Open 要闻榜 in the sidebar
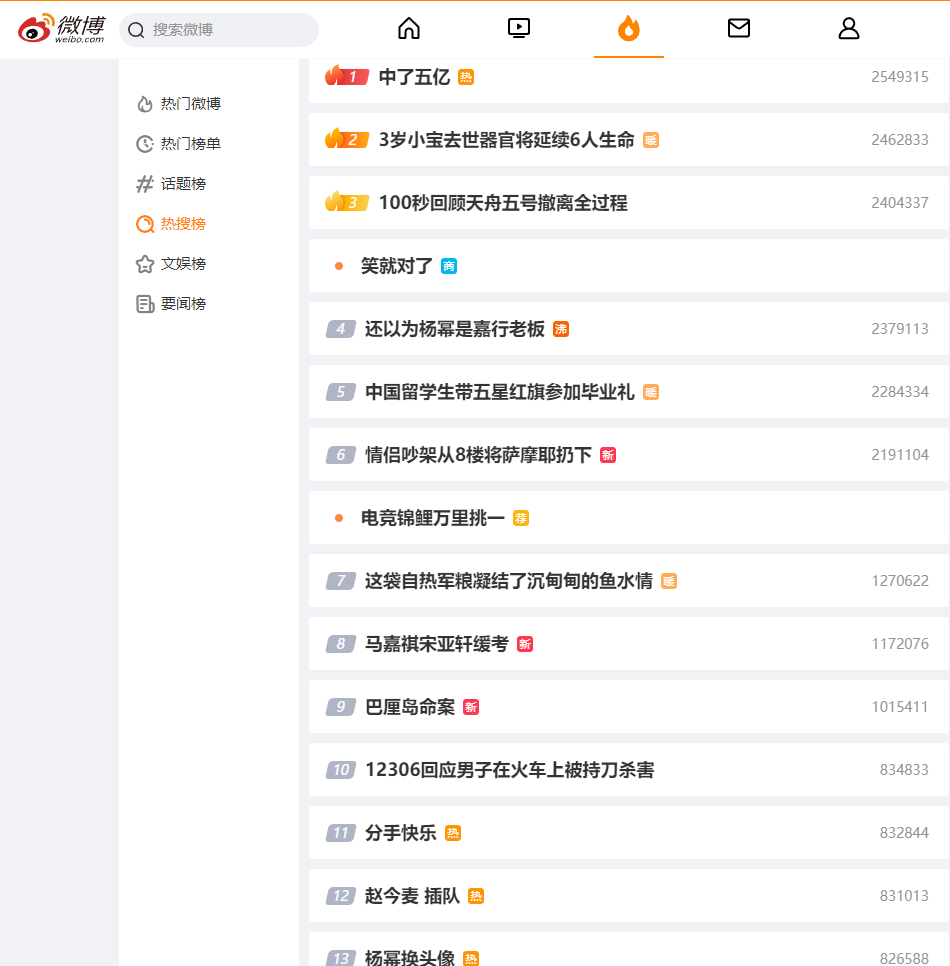950x966 pixels. (183, 304)
